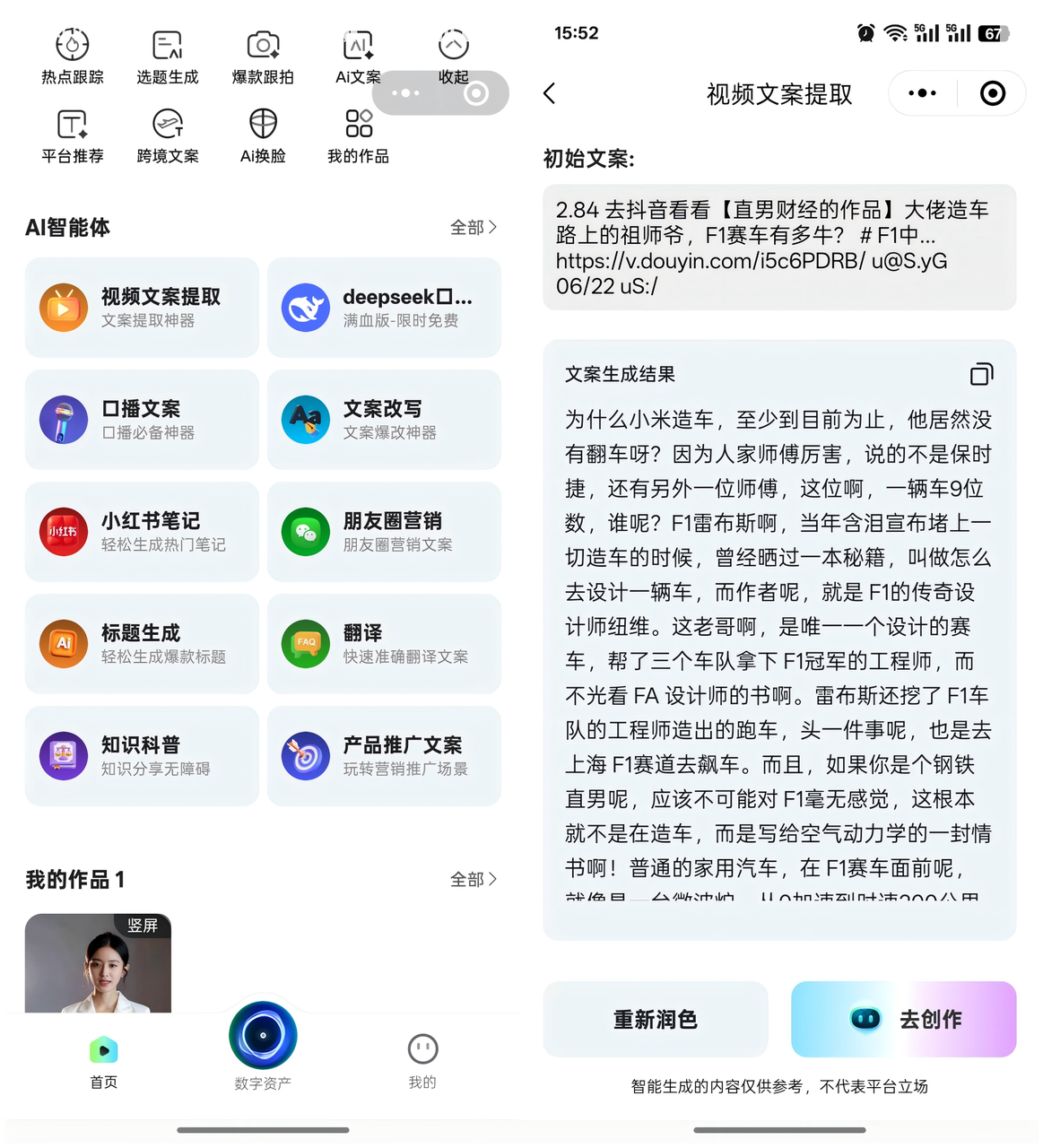Open the 口播文案 agent card
The width and height of the screenshot is (1043, 1148).
point(142,420)
